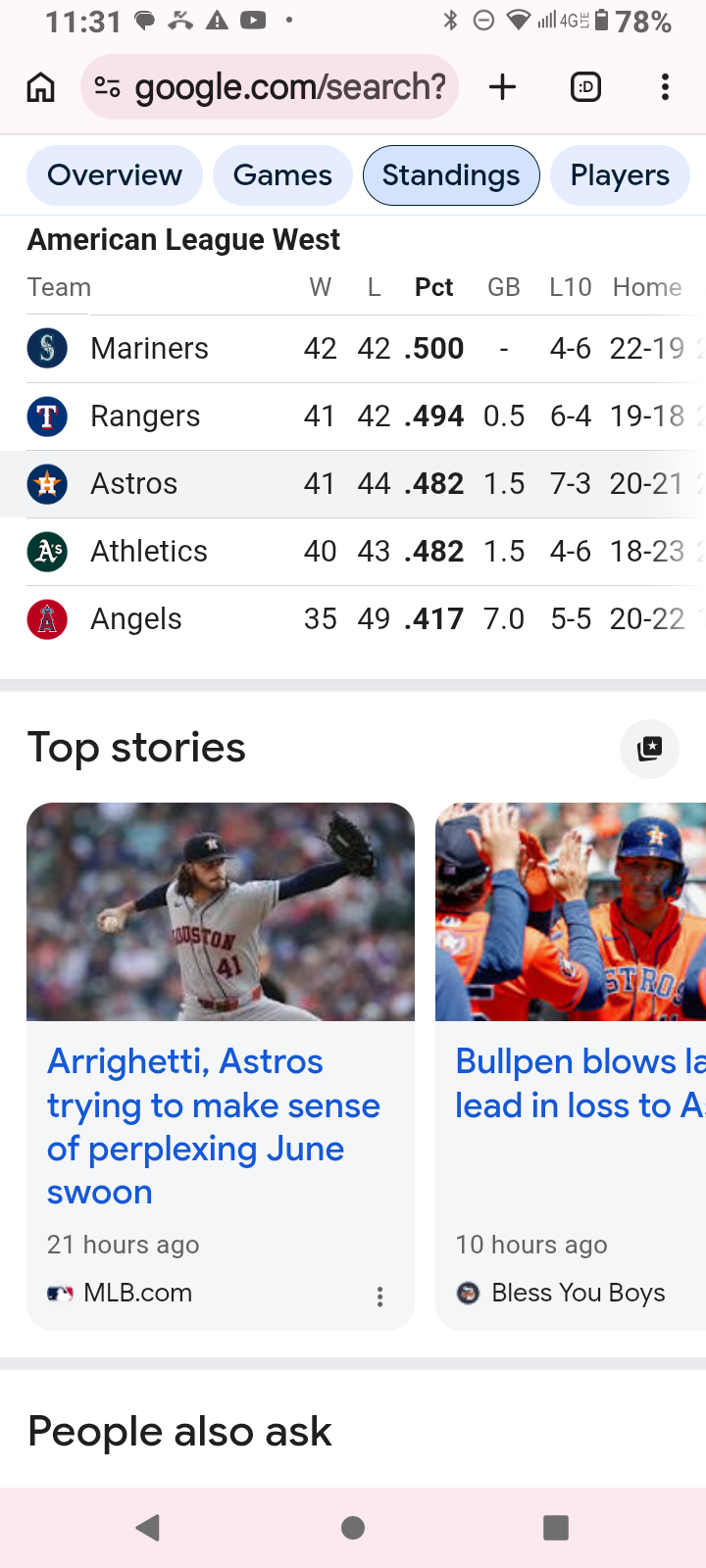Save Top stories to collections

649,749
